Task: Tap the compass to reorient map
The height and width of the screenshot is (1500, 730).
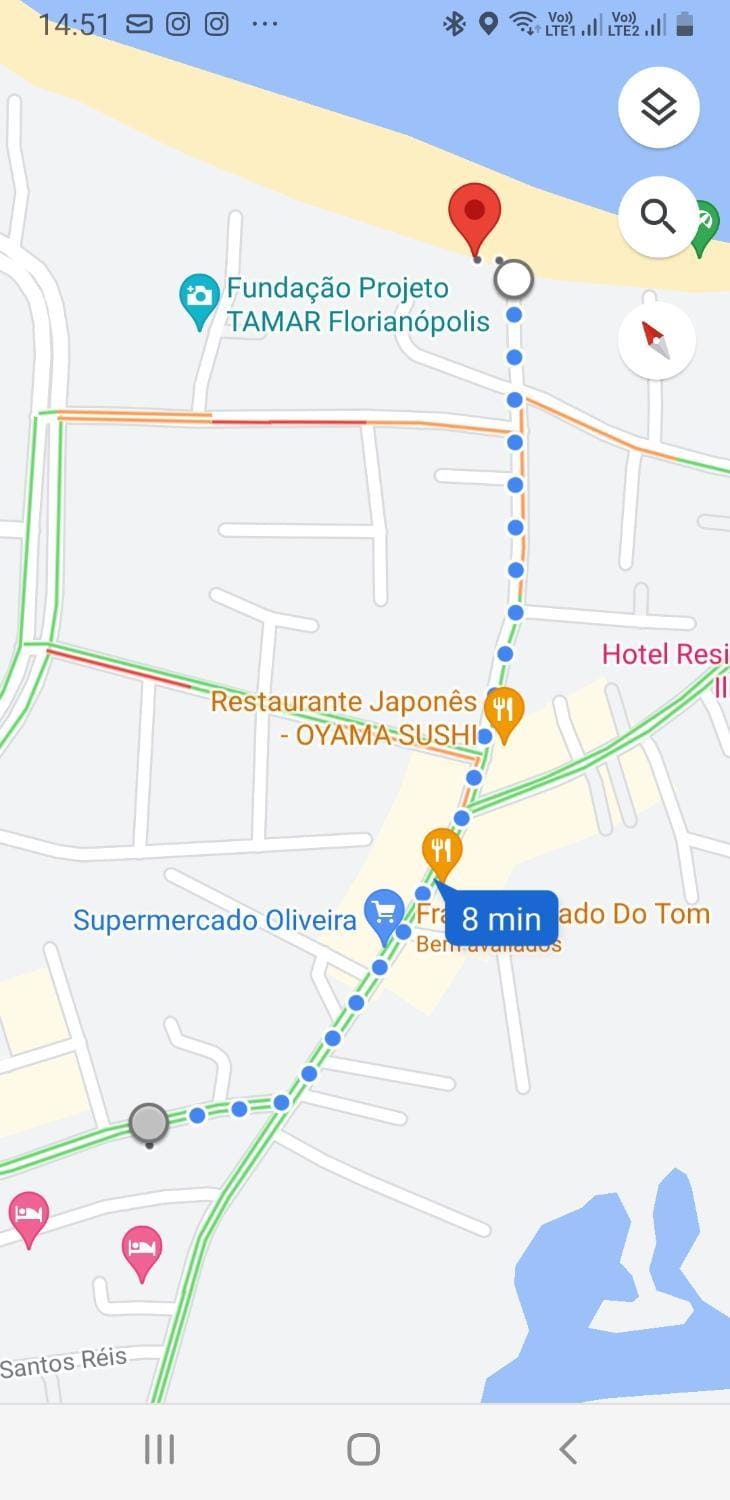Action: tap(656, 340)
